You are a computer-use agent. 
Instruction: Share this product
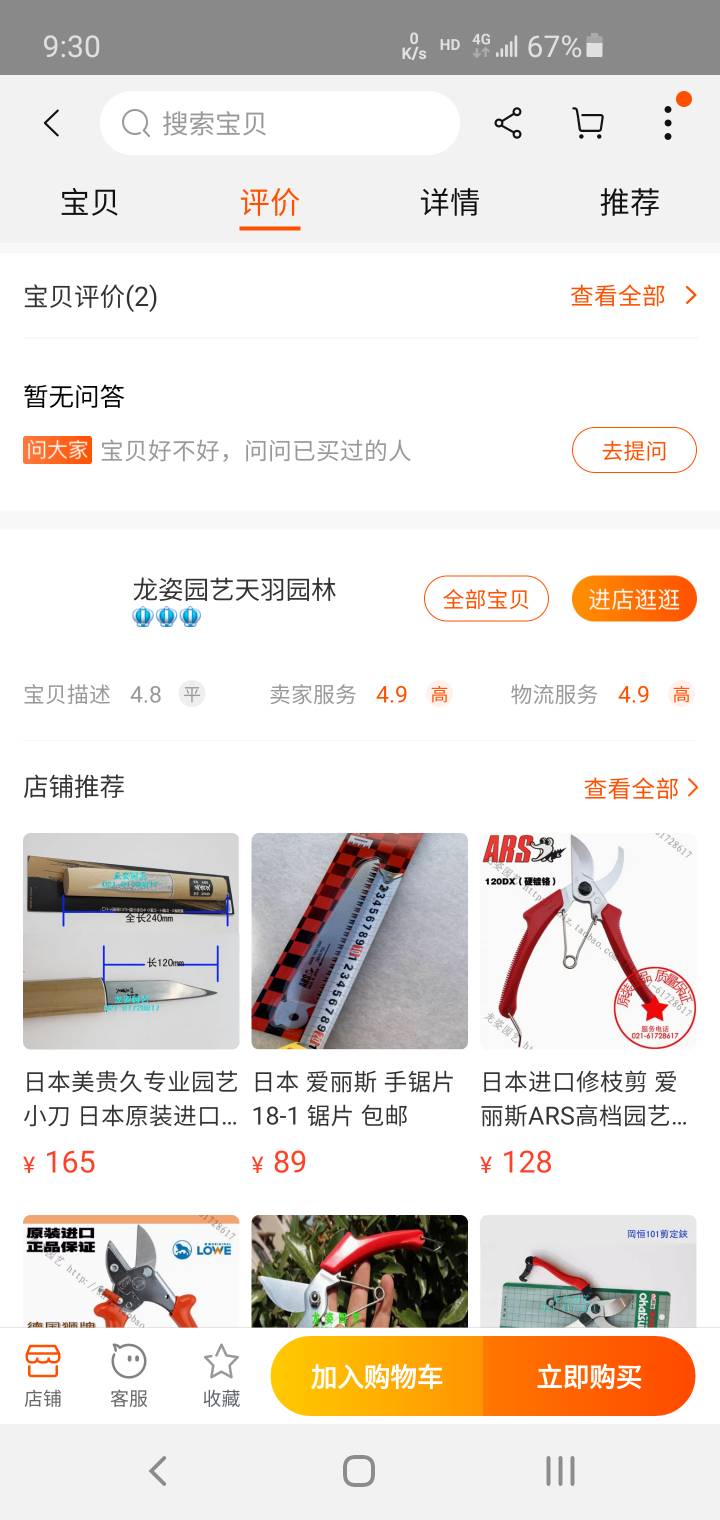(x=508, y=123)
